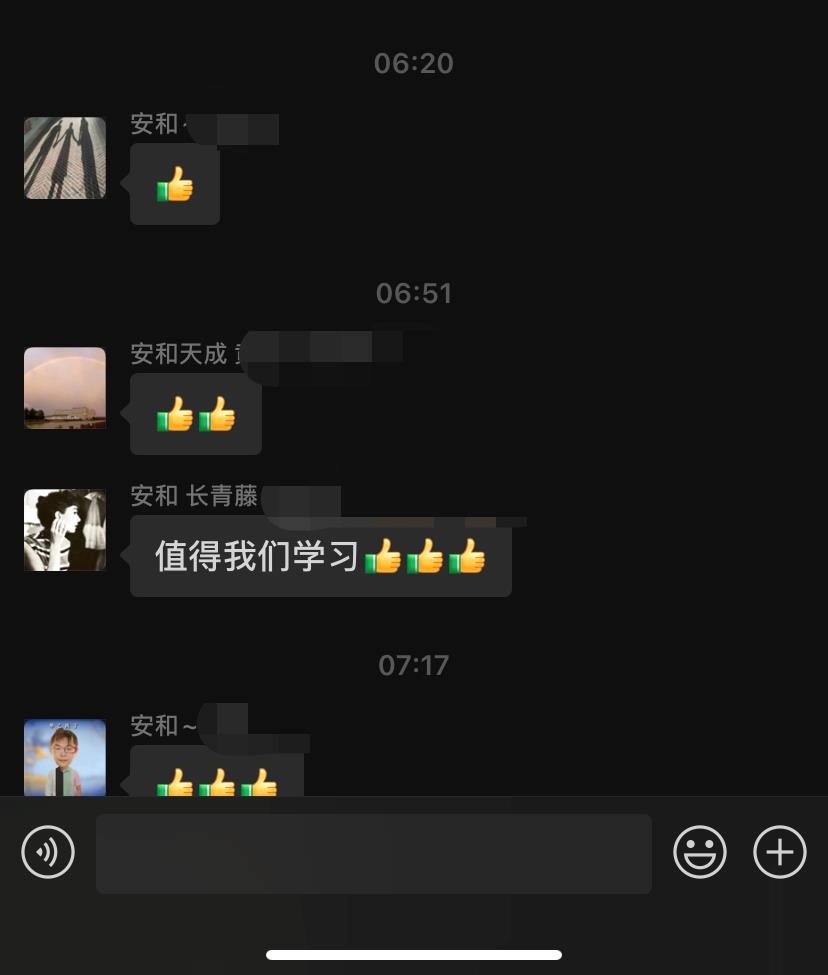
Task: Switch to voice message input
Action: coord(48,852)
